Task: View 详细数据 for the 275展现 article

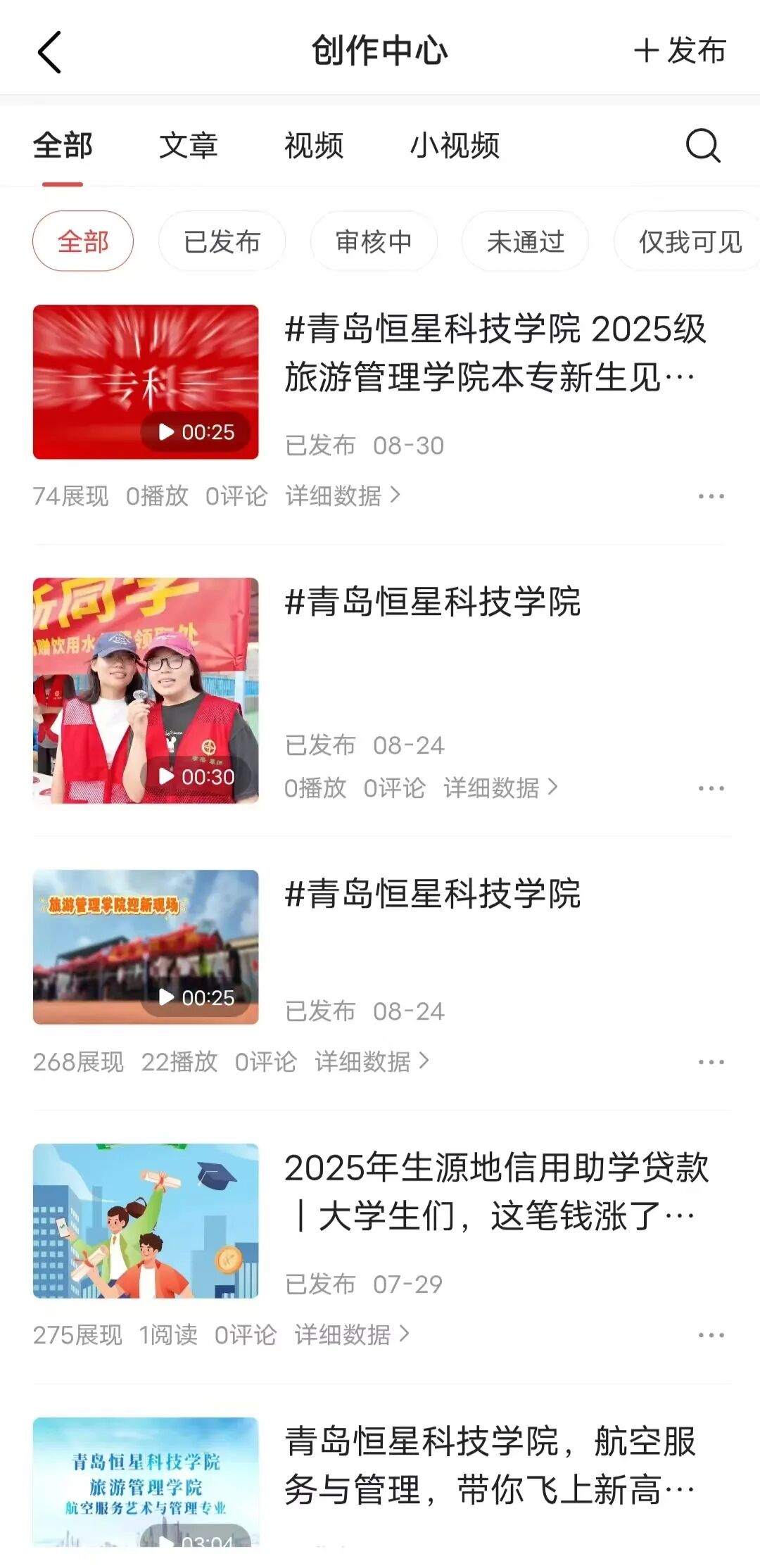Action: (x=352, y=1334)
